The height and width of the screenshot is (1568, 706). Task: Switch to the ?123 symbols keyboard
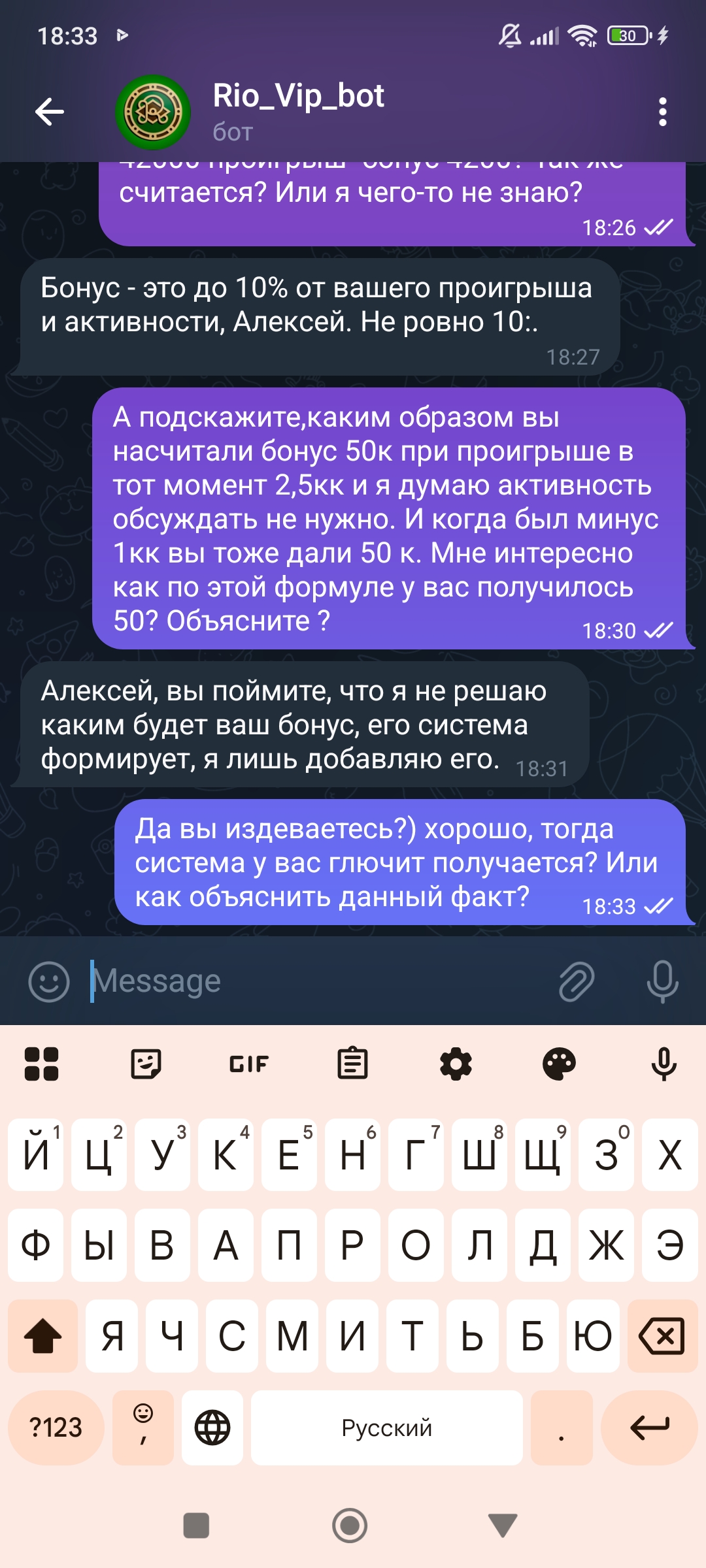click(x=56, y=1428)
